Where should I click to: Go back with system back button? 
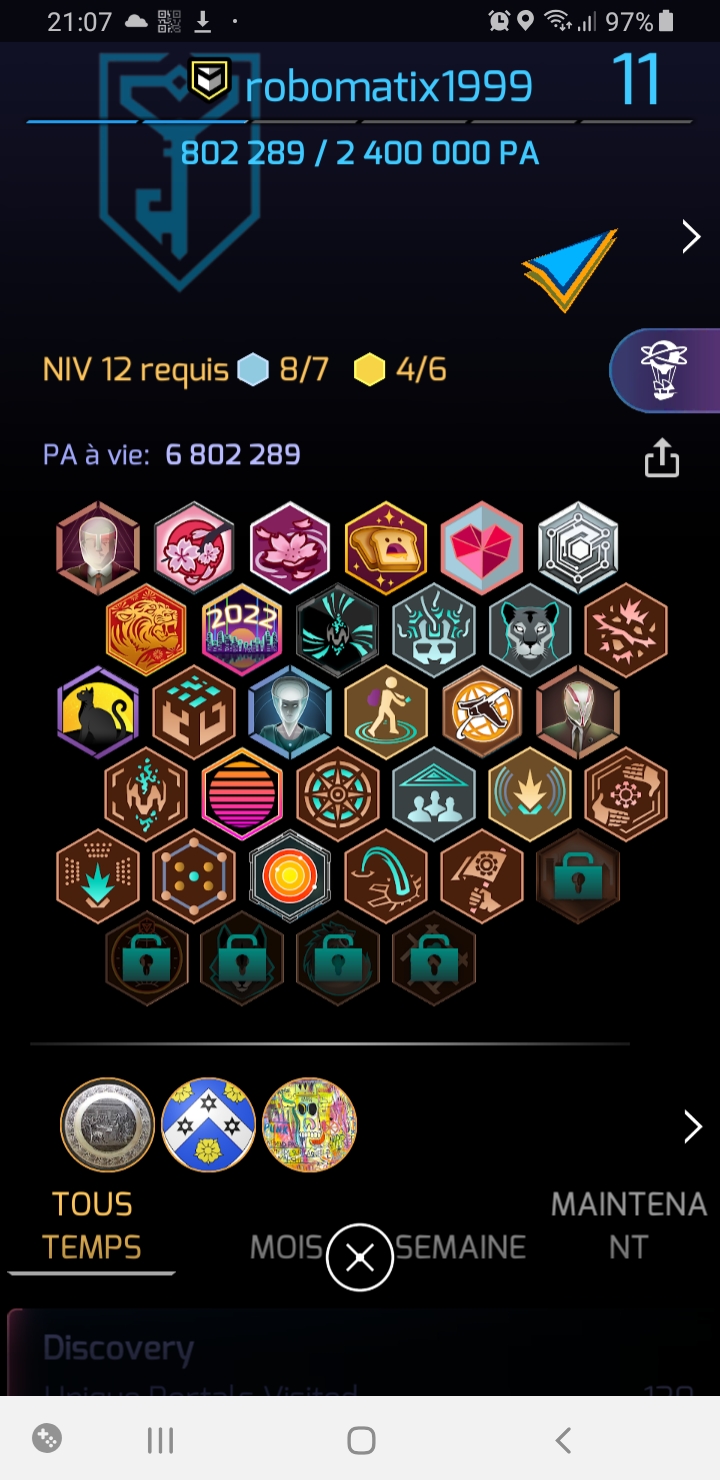point(563,1440)
